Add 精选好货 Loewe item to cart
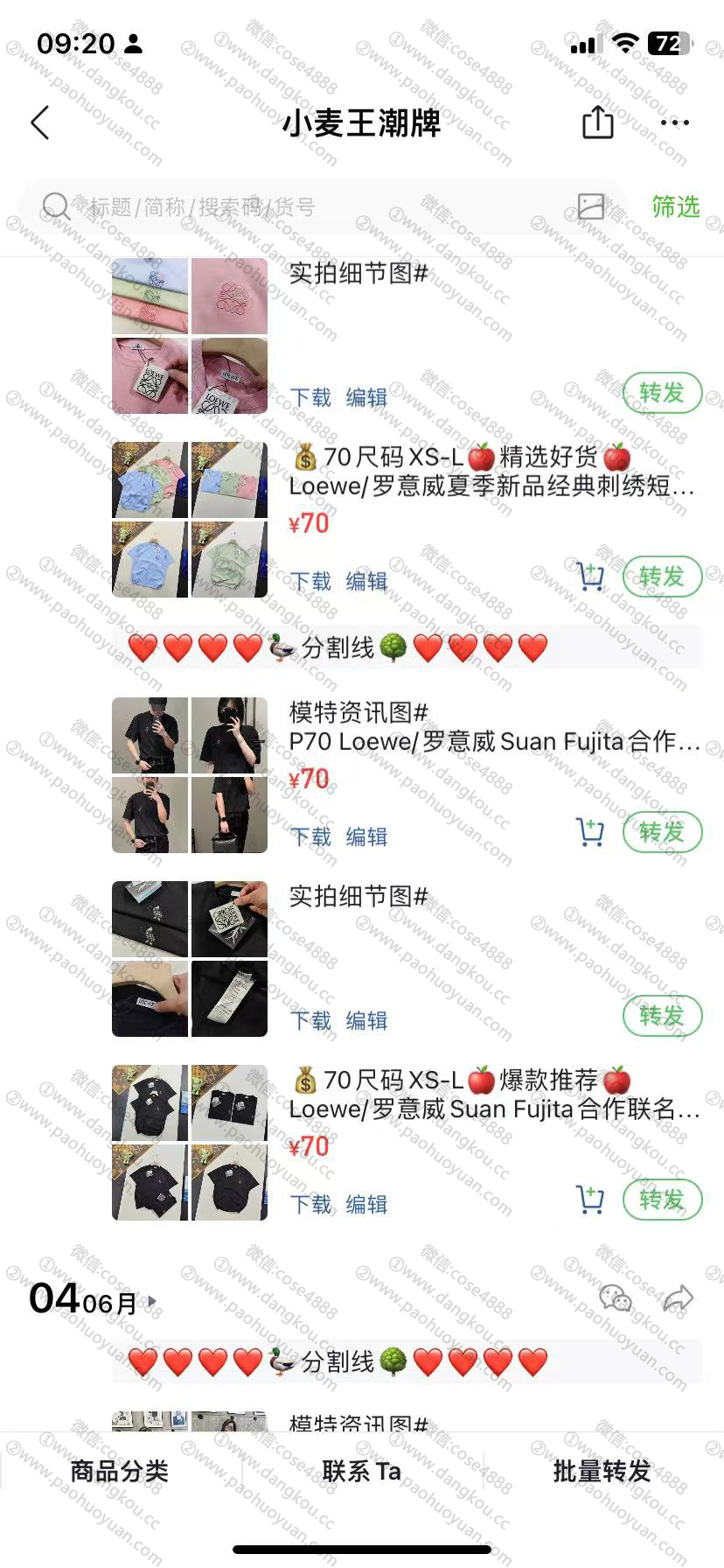The image size is (724, 1568). (x=591, y=577)
